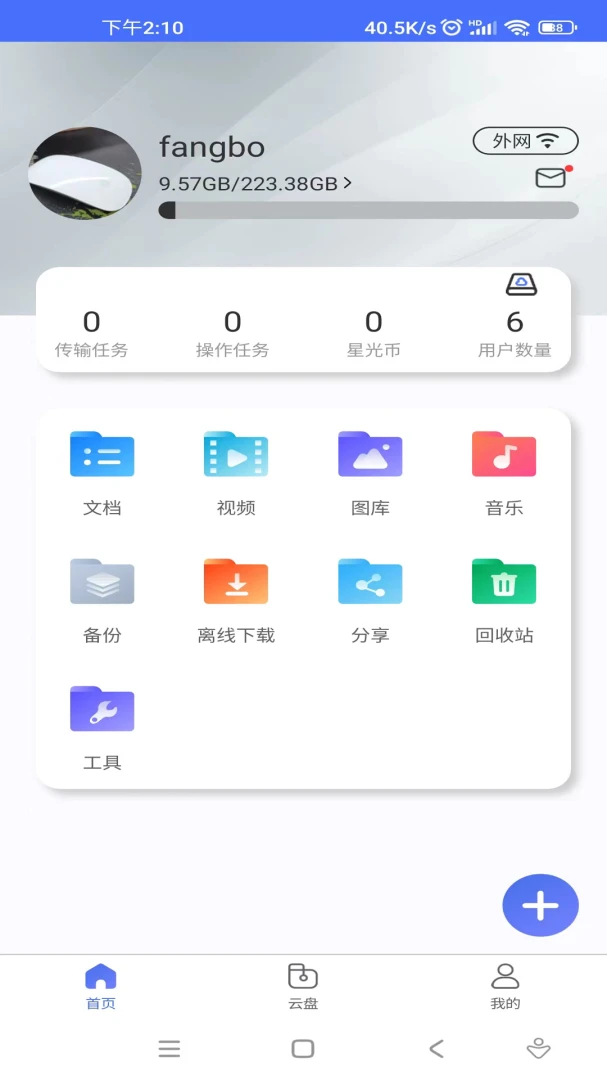607x1080 pixels.
Task: Open the 备份 backup folder
Action: tap(102, 599)
